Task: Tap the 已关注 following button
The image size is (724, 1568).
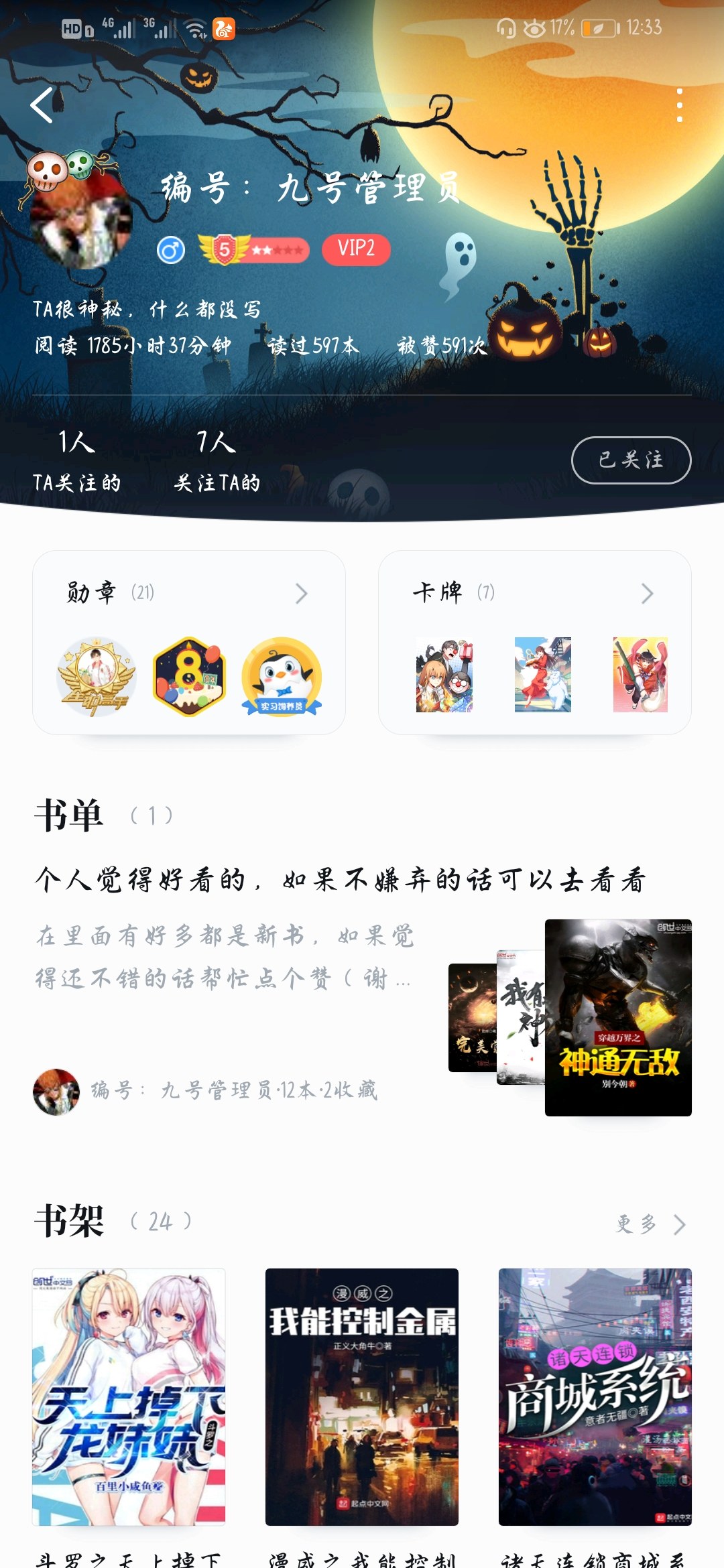Action: (631, 460)
